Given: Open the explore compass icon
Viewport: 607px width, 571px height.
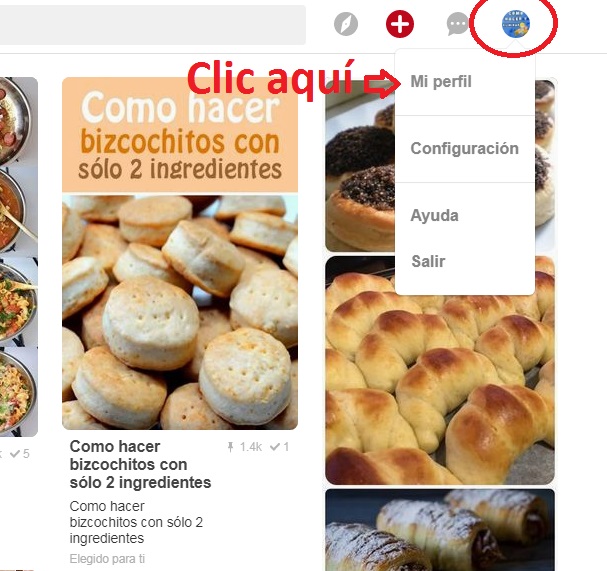Looking at the screenshot, I should 346,24.
